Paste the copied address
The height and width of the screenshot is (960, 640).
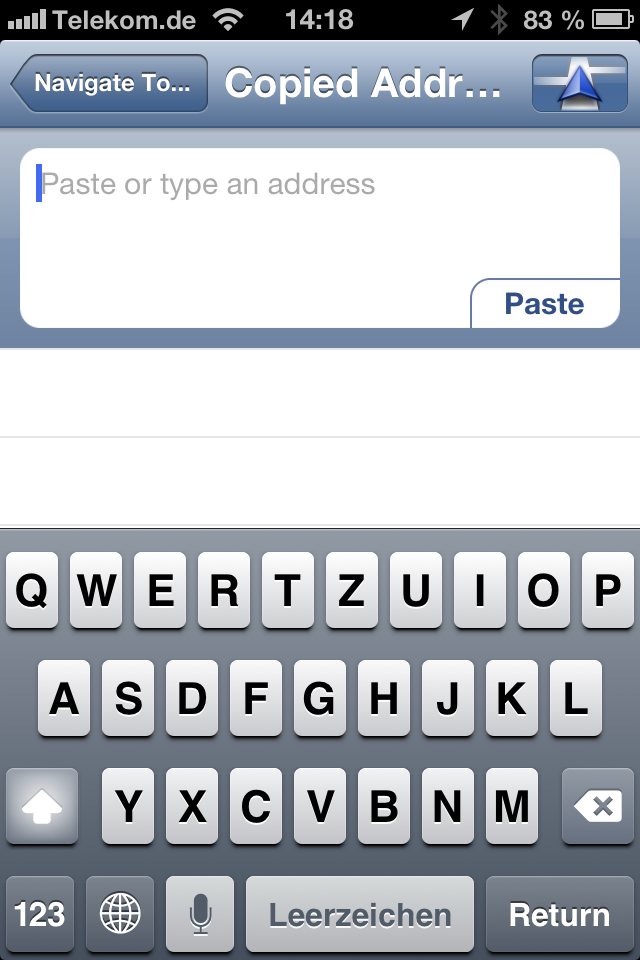click(x=544, y=304)
